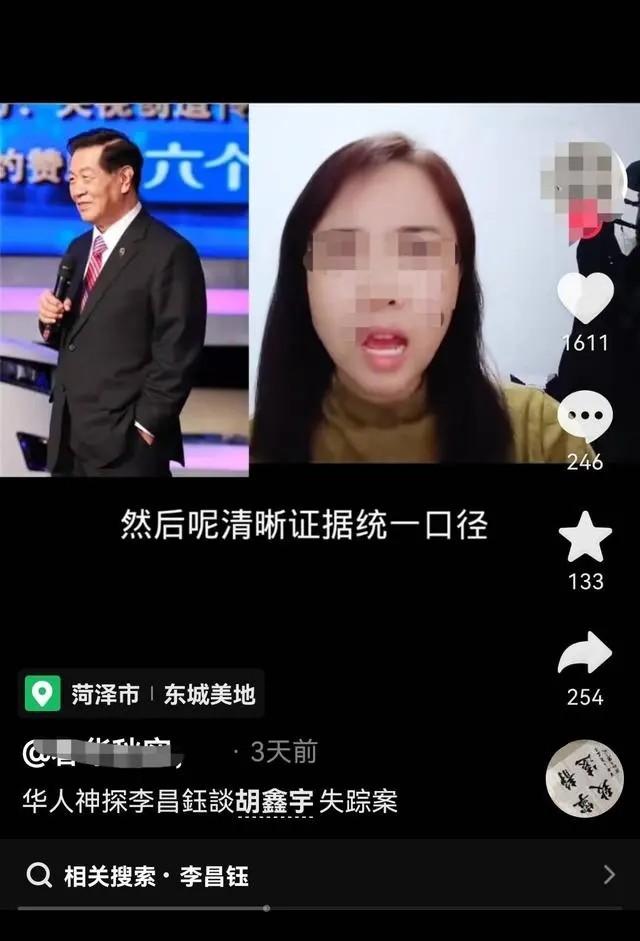Open the comments on this video
The image size is (640, 941).
pyautogui.click(x=585, y=417)
